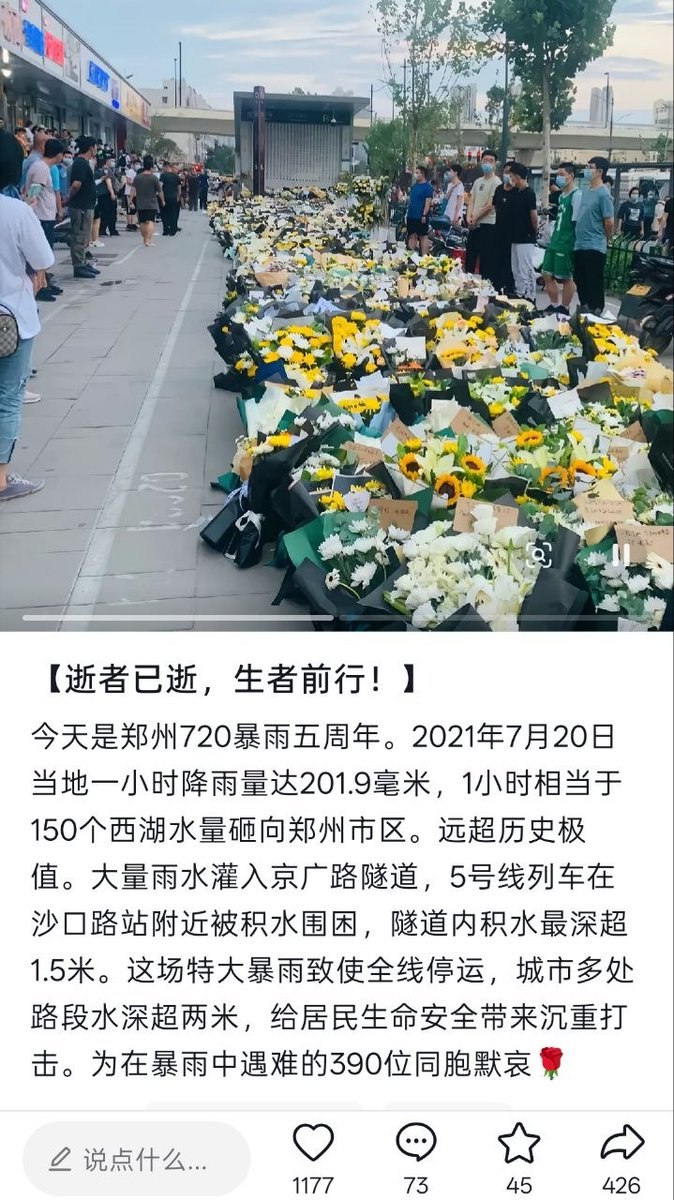Tap the video progress bar
The image size is (674, 1200).
337,618
